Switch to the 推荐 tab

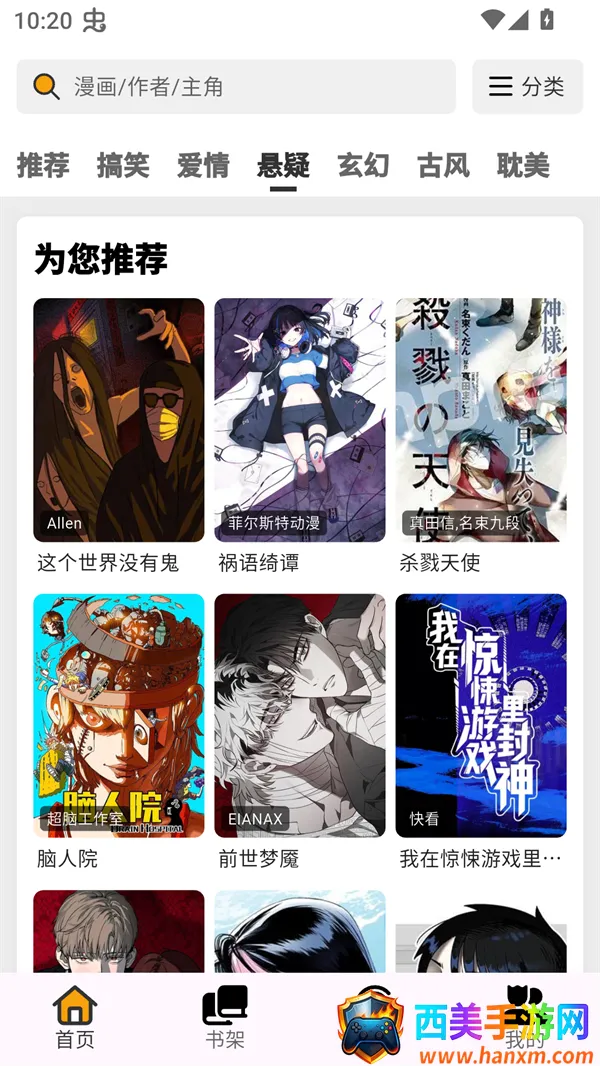pyautogui.click(x=43, y=165)
